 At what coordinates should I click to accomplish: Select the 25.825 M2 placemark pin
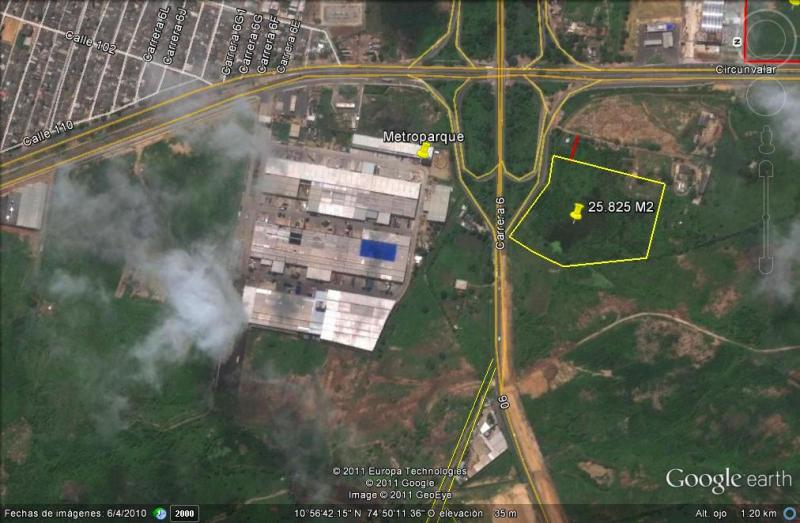577,211
